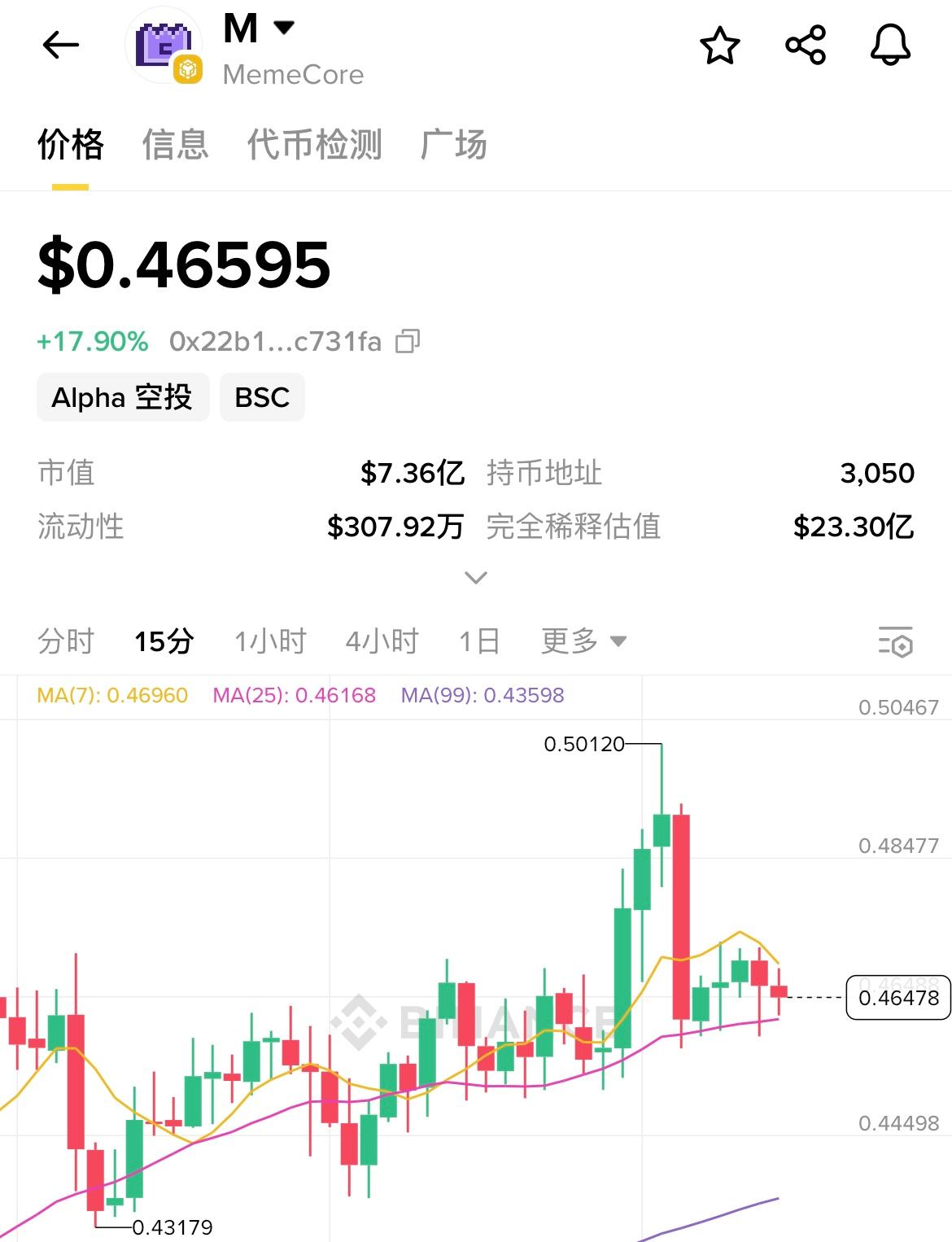The height and width of the screenshot is (1242, 952).
Task: Expand more token stats with the chevron
Action: (475, 578)
